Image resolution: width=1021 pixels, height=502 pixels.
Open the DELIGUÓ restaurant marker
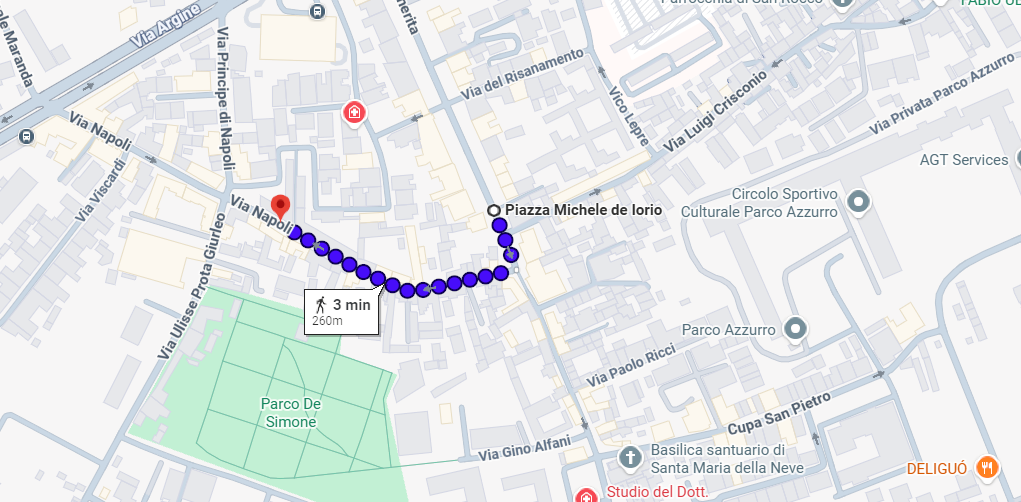[988, 467]
